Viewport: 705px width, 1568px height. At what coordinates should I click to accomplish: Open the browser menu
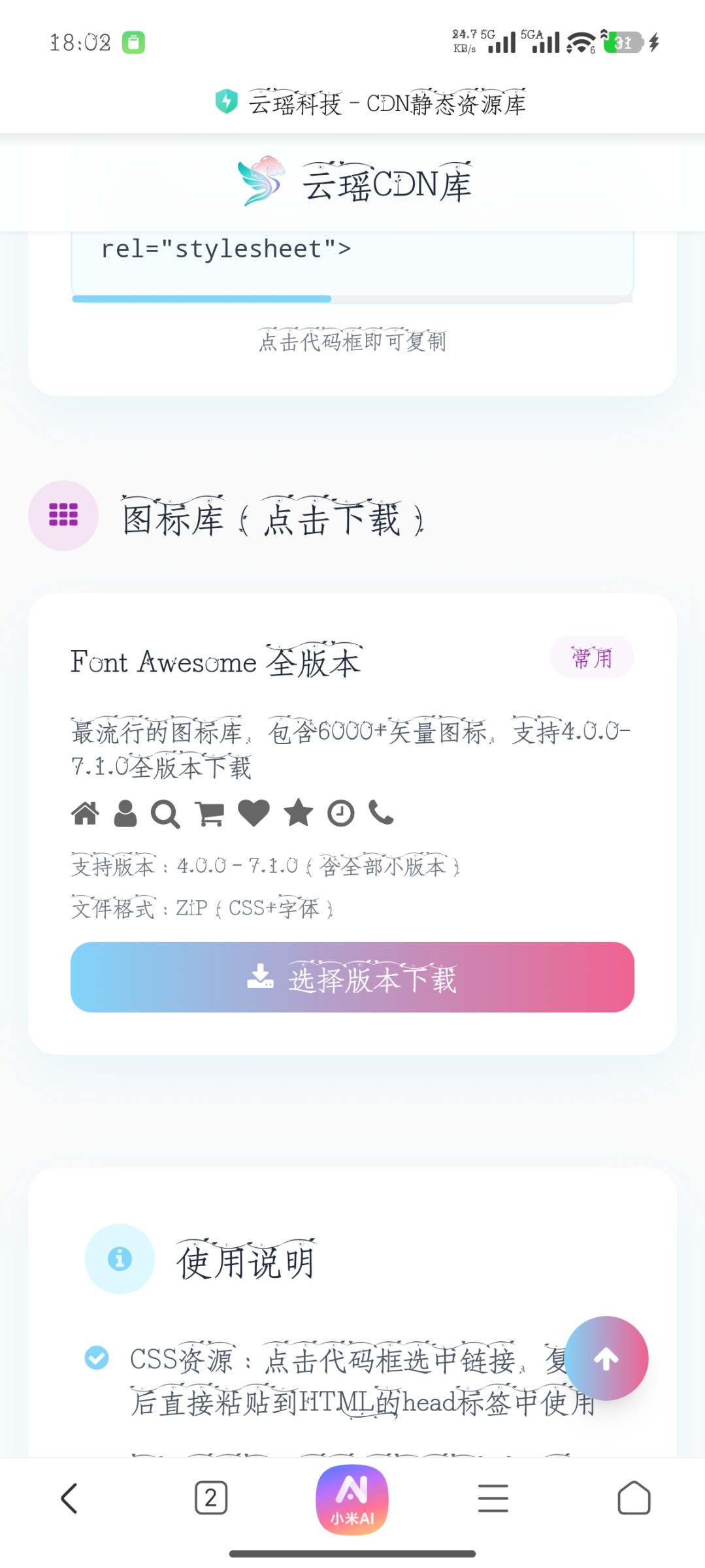pos(493,1498)
